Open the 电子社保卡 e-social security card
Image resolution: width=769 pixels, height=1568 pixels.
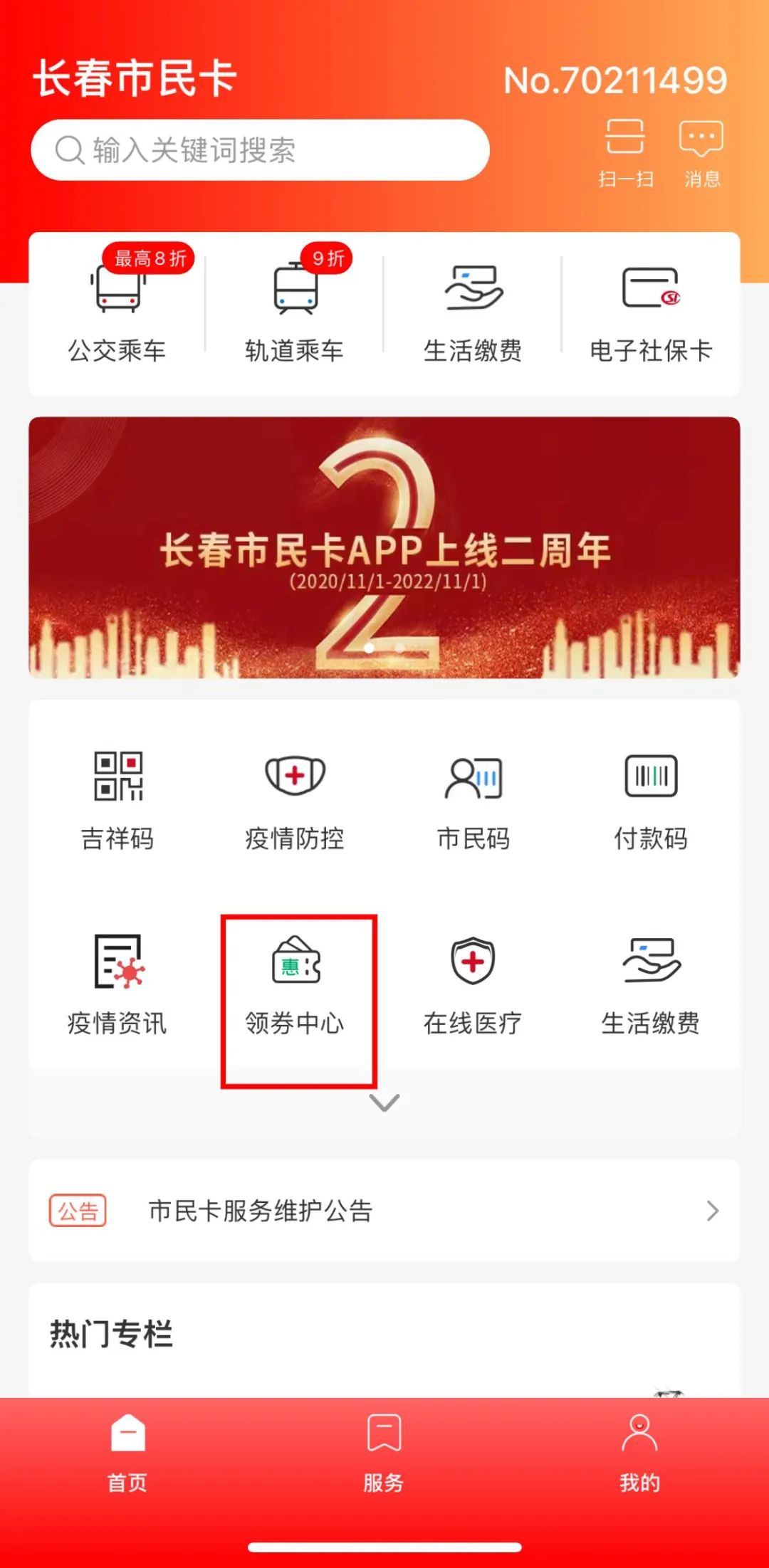click(x=652, y=306)
